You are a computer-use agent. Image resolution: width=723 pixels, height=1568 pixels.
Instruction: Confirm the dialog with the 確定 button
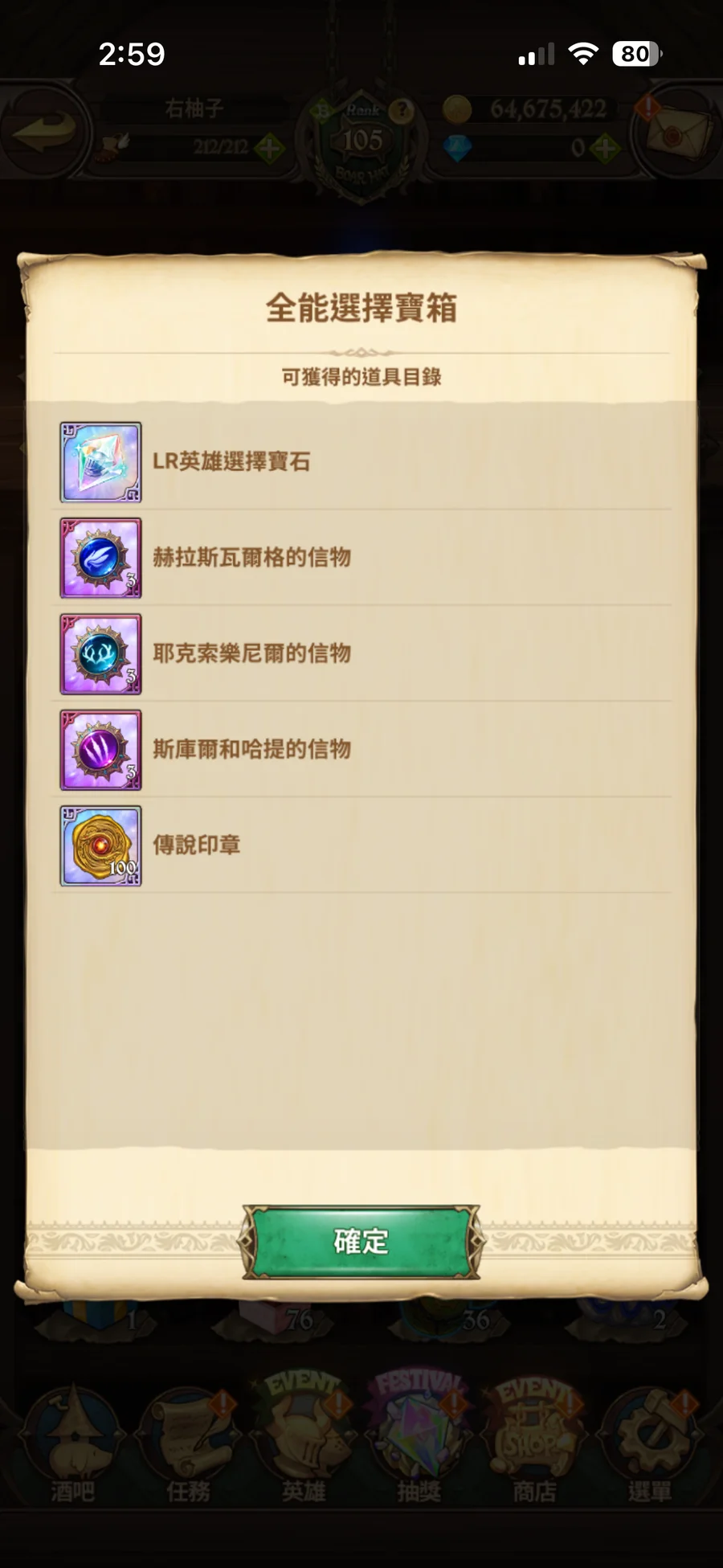pos(361,1241)
